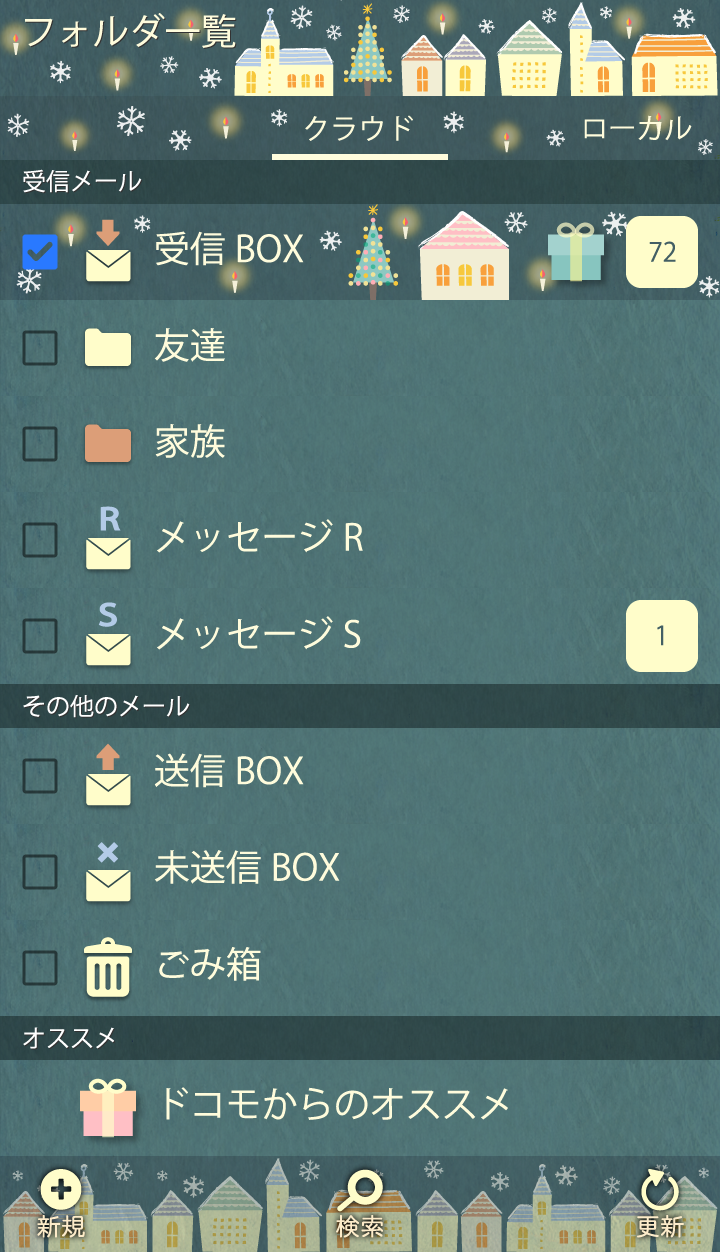Screen dimensions: 720x1252
Task: Open the 受信 BOX folder
Action: click(x=229, y=251)
